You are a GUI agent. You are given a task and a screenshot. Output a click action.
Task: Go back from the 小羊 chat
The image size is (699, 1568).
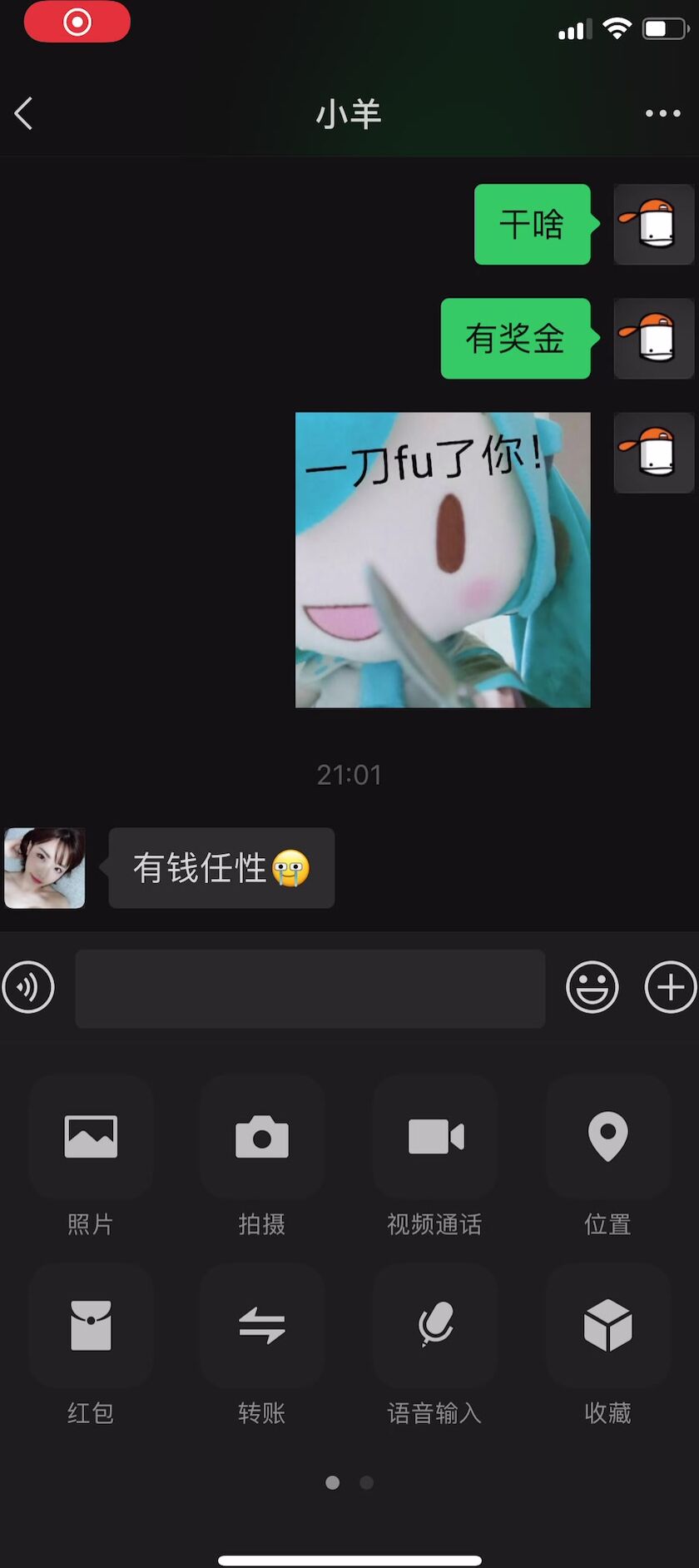24,113
